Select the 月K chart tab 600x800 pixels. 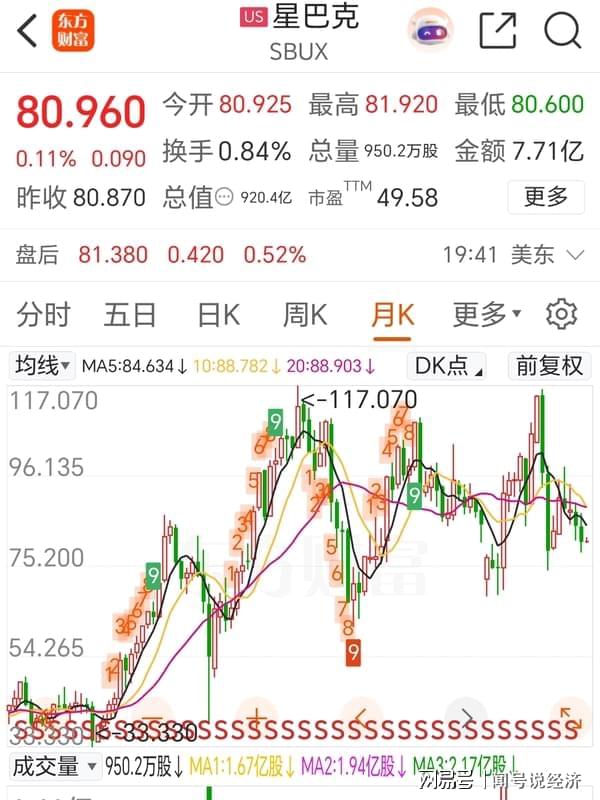[x=392, y=315]
